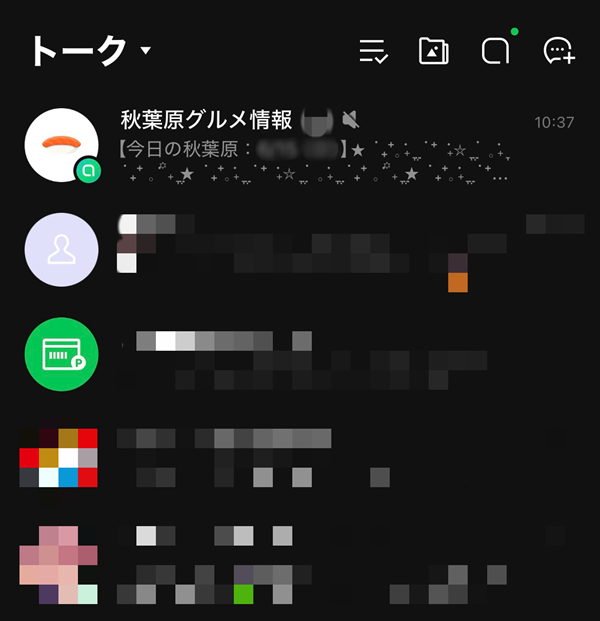600x621 pixels.
Task: Open the open chat icon
Action: pos(496,51)
